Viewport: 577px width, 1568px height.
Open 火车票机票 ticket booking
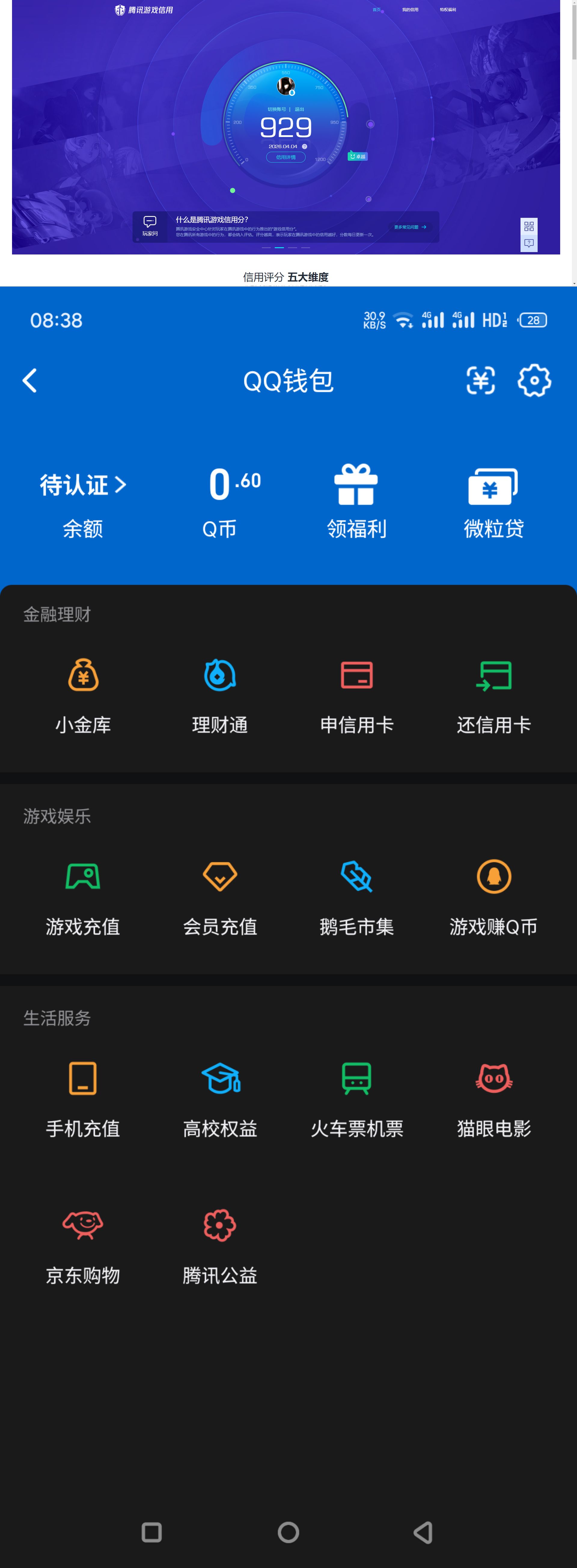tap(357, 1099)
